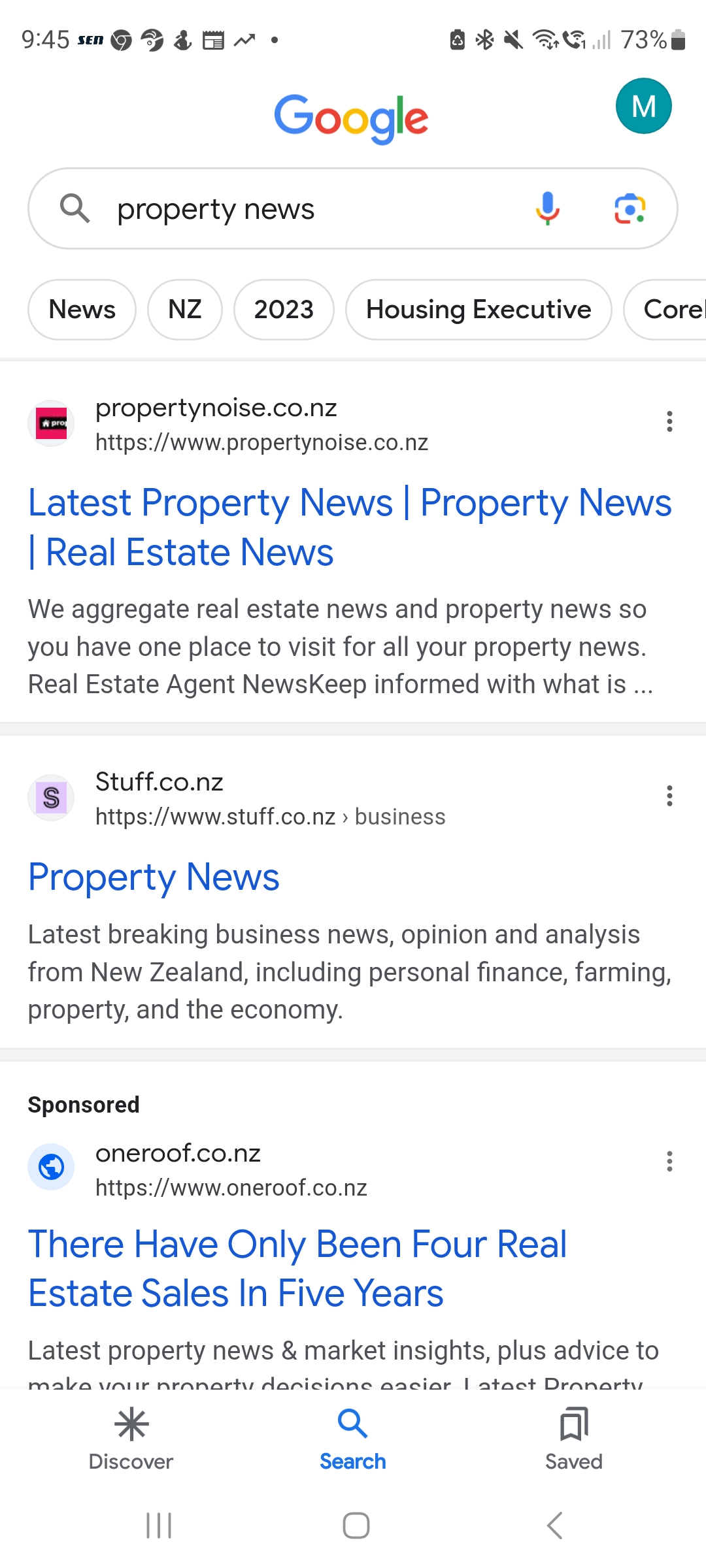Image resolution: width=706 pixels, height=1568 pixels.
Task: Filter results with the News chip
Action: click(82, 310)
